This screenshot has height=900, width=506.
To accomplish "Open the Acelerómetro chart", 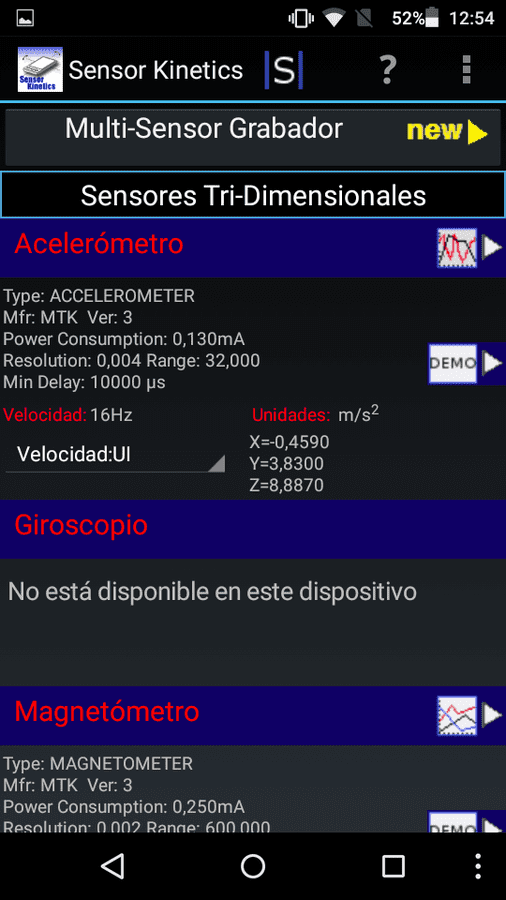I will (469, 248).
